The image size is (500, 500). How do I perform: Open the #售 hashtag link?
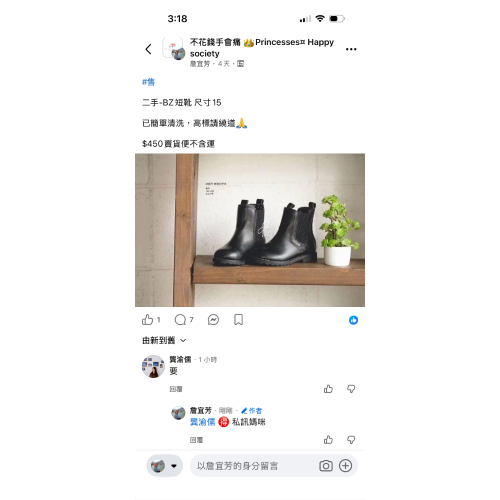[149, 82]
